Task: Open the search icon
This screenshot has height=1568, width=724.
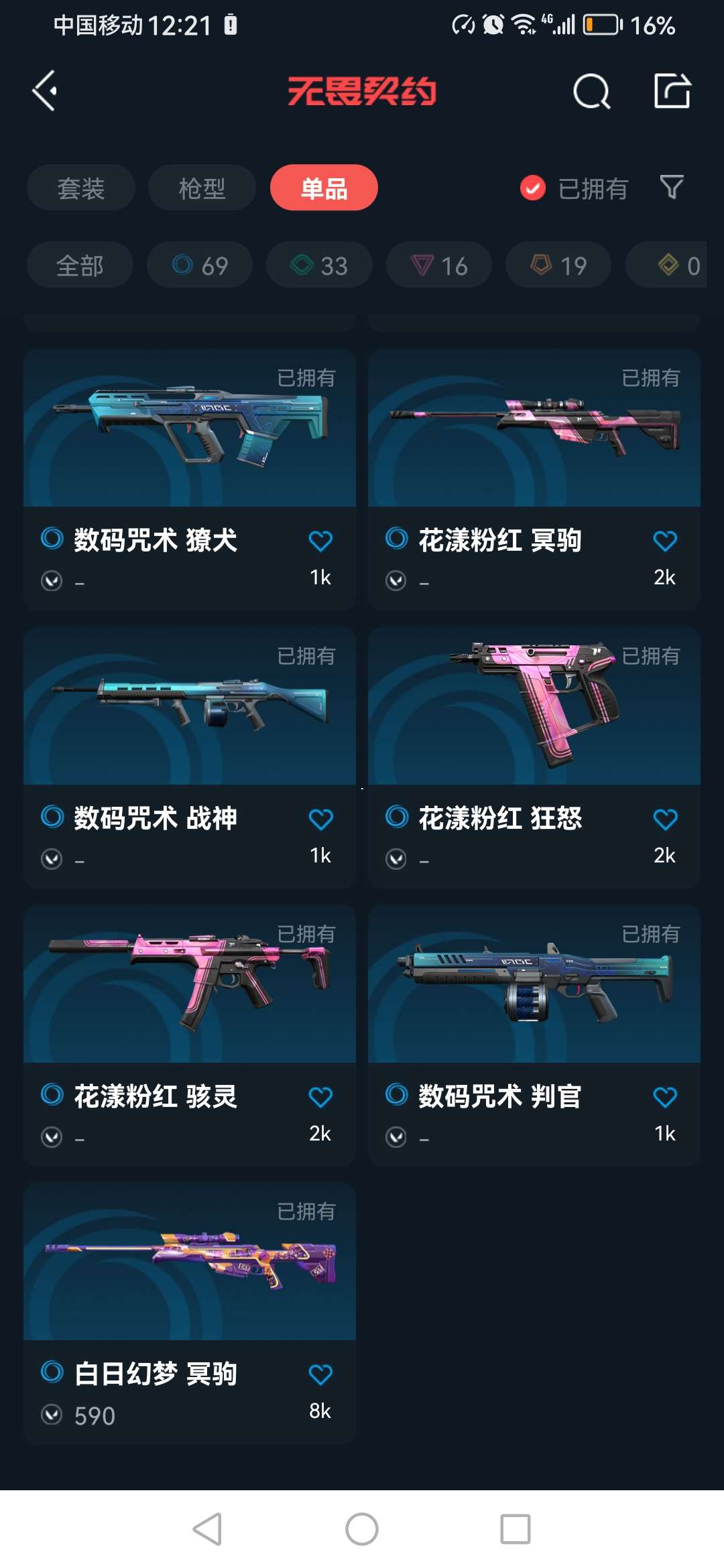Action: pyautogui.click(x=591, y=91)
